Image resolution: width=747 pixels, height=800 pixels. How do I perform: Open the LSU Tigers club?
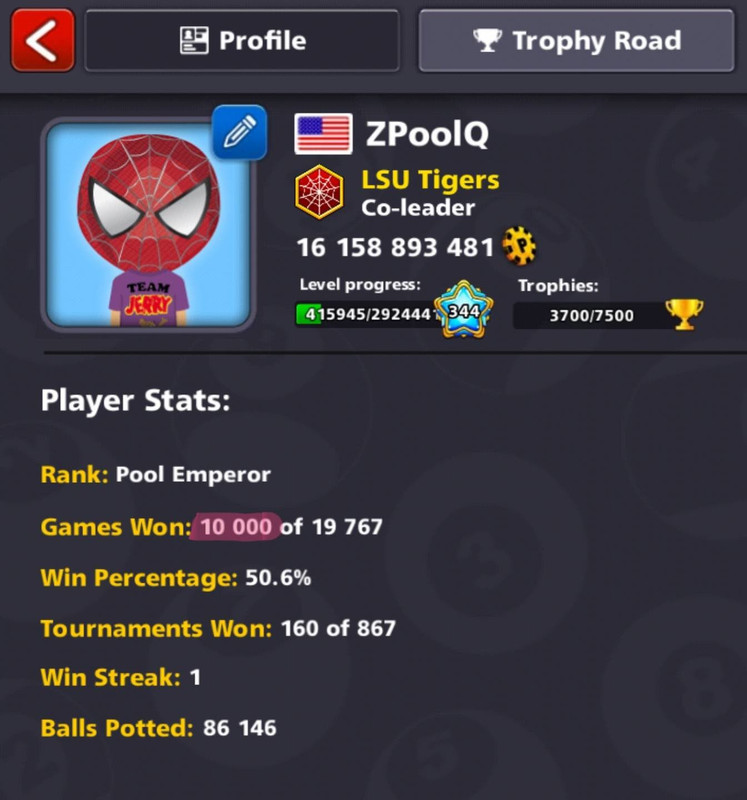point(430,181)
